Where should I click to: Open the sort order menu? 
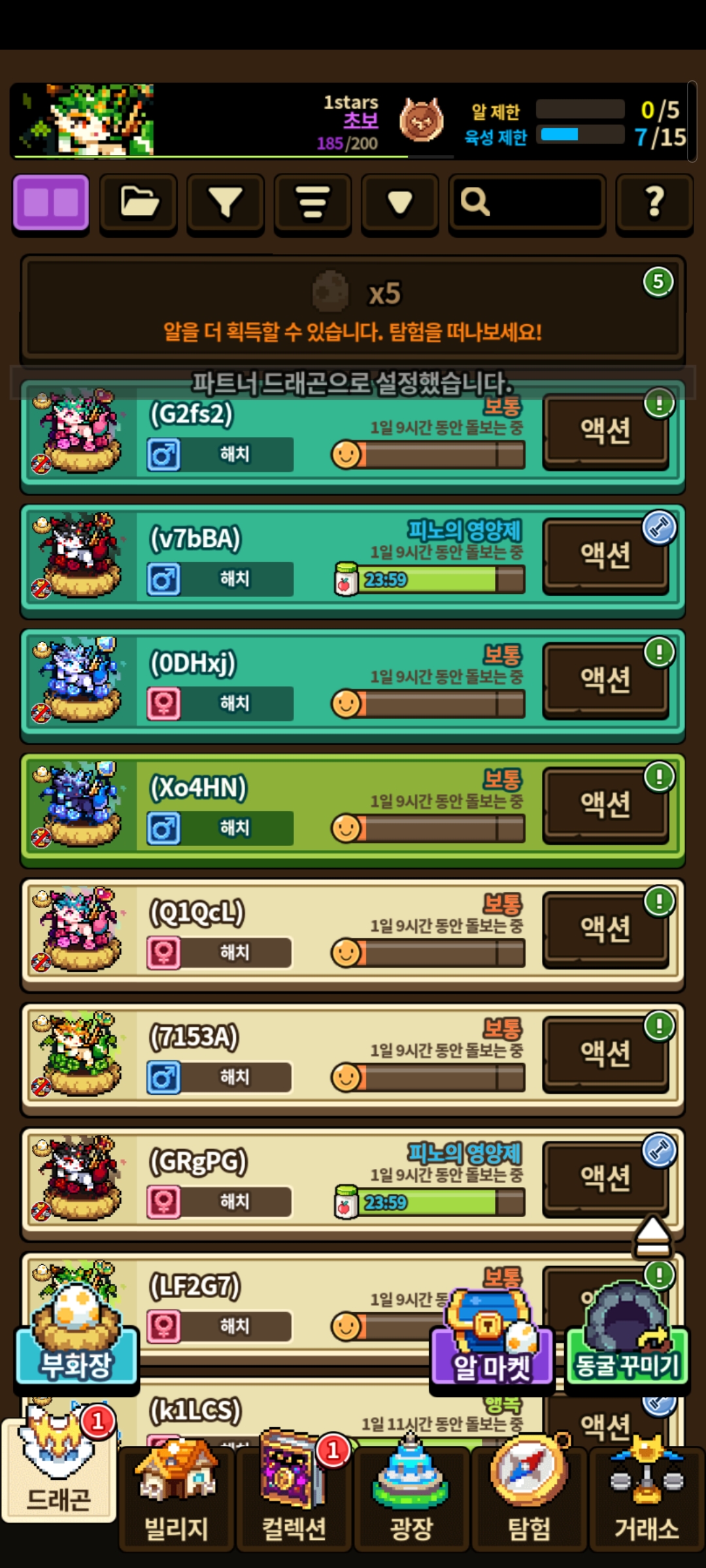click(312, 204)
